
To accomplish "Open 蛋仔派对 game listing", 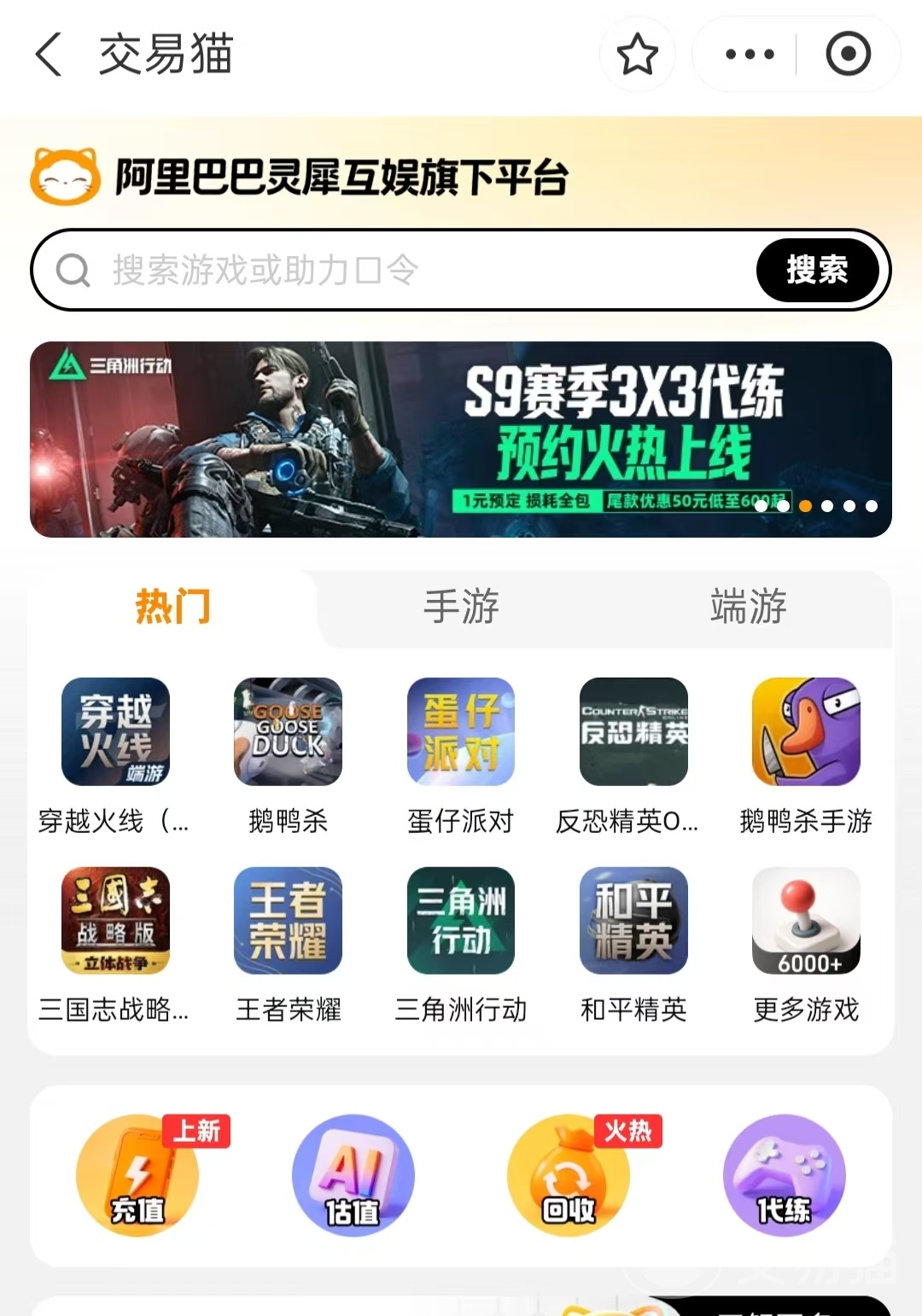I will (x=461, y=732).
